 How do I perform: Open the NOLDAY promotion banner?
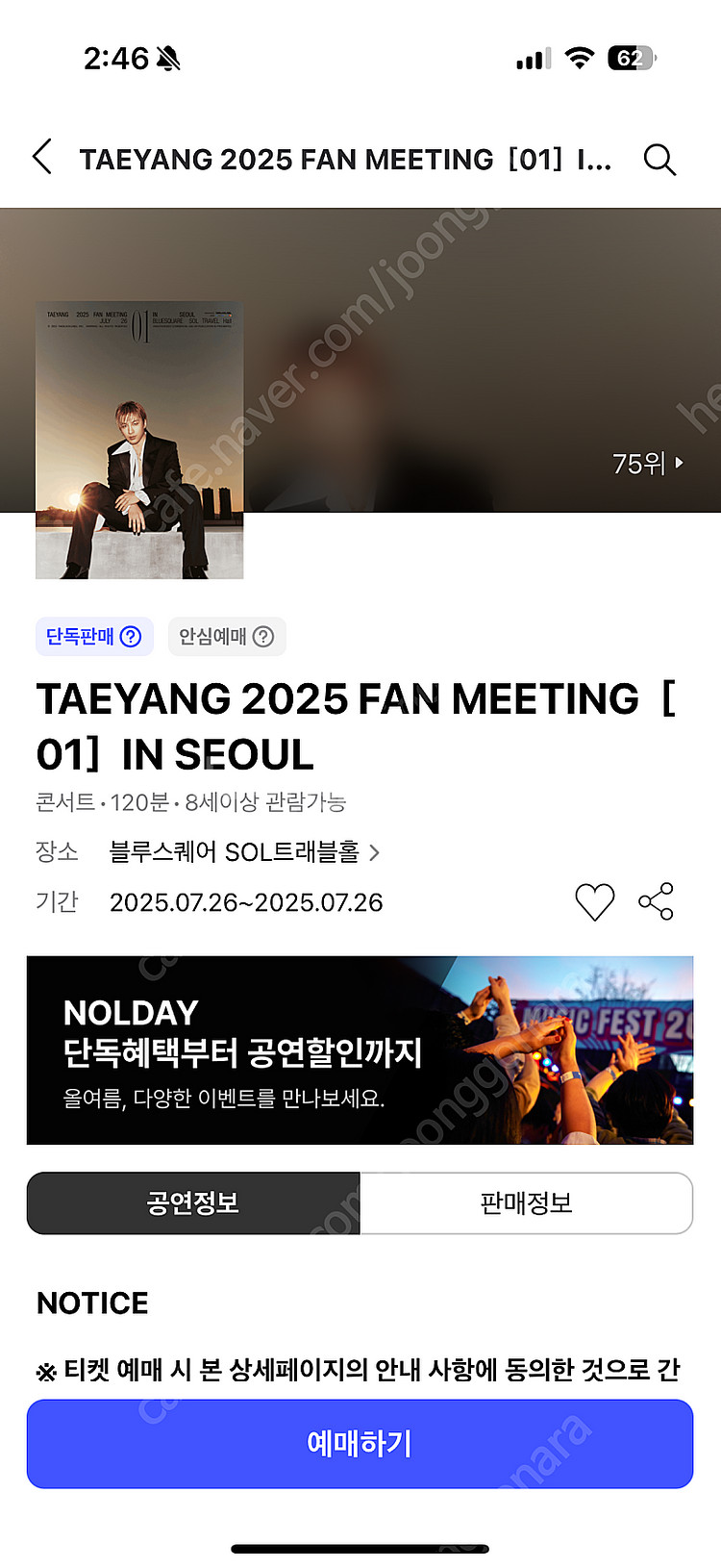360,1050
